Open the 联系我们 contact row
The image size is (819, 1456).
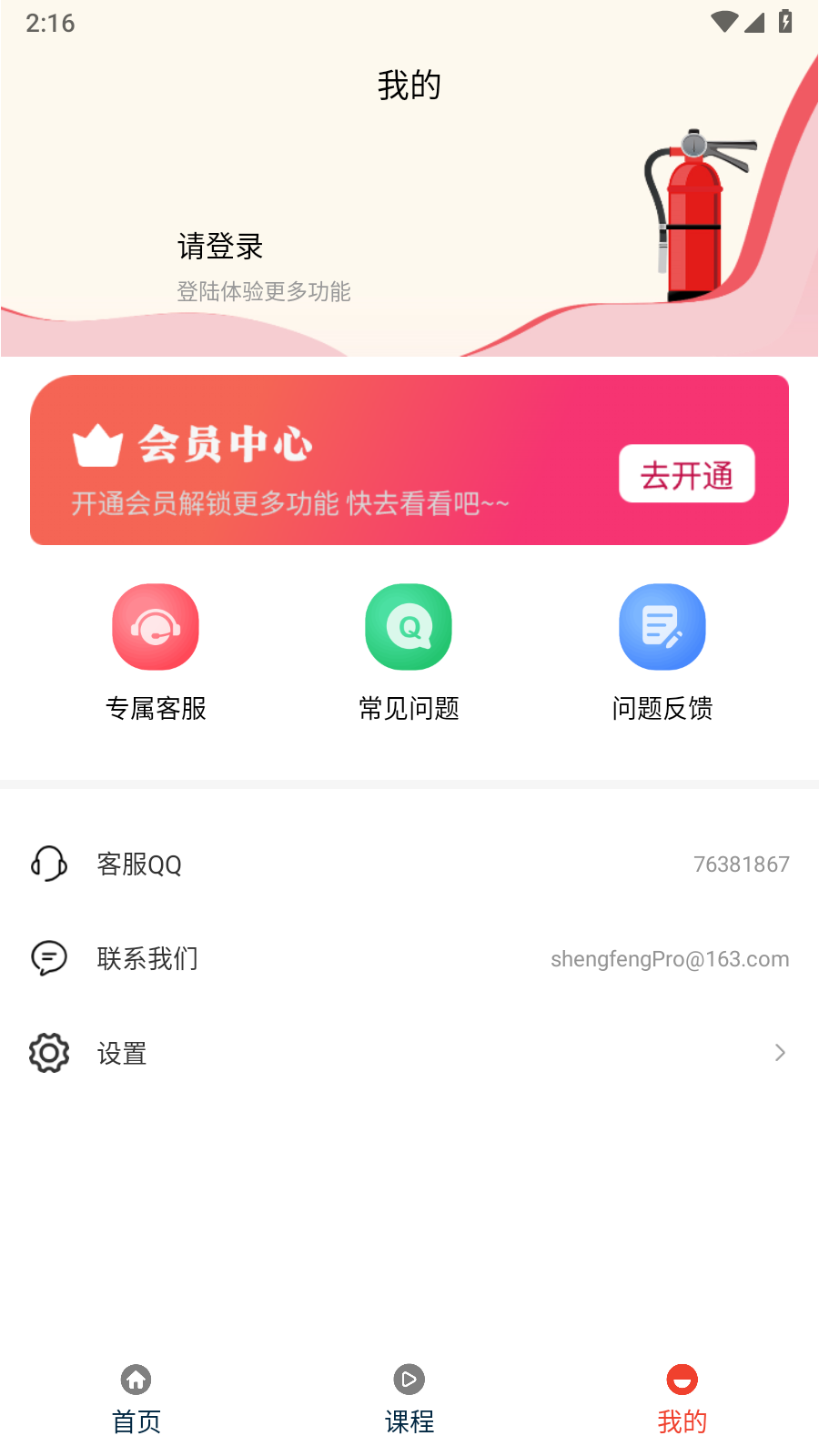409,958
